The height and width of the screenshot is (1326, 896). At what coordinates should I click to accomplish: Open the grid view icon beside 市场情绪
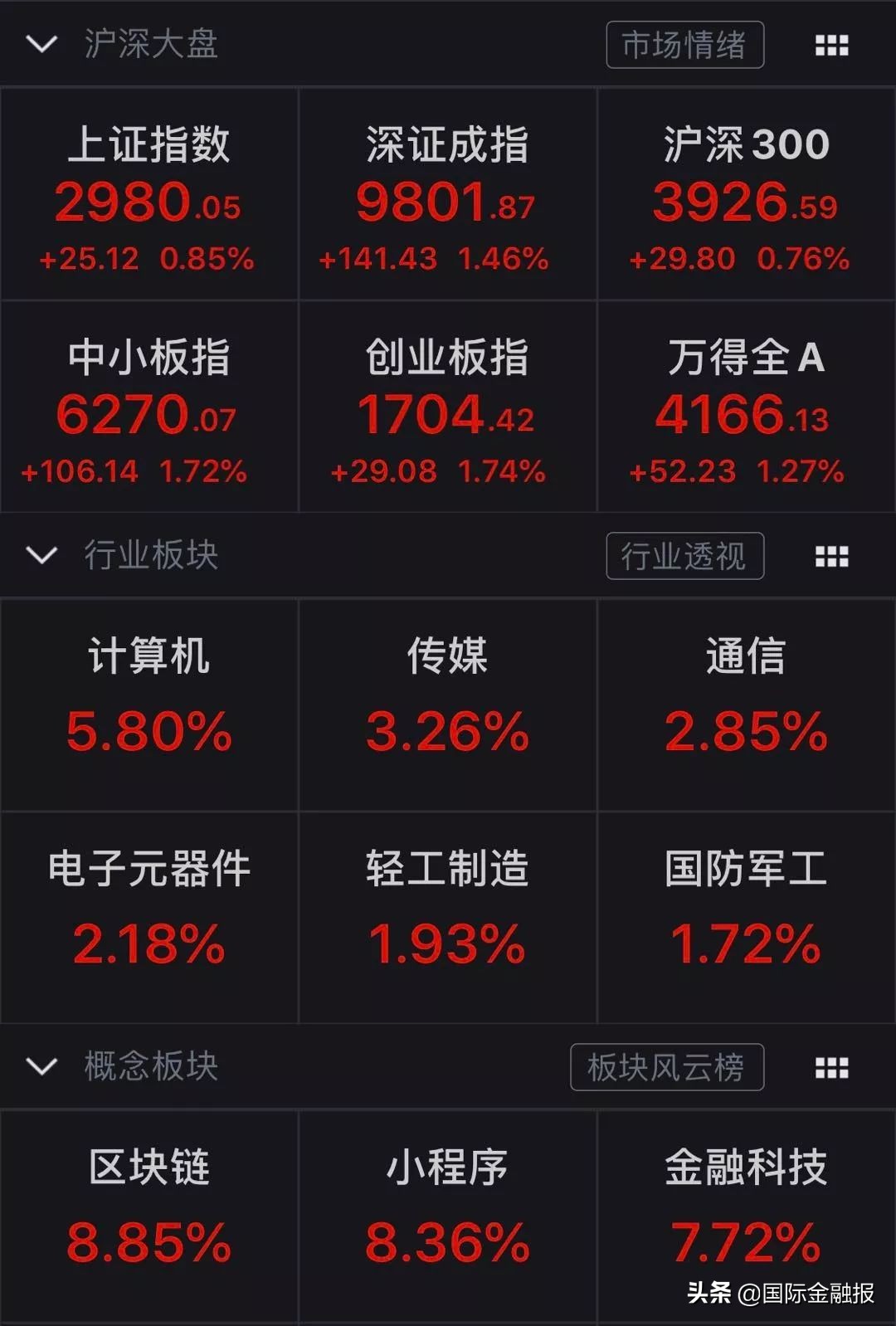pyautogui.click(x=830, y=46)
